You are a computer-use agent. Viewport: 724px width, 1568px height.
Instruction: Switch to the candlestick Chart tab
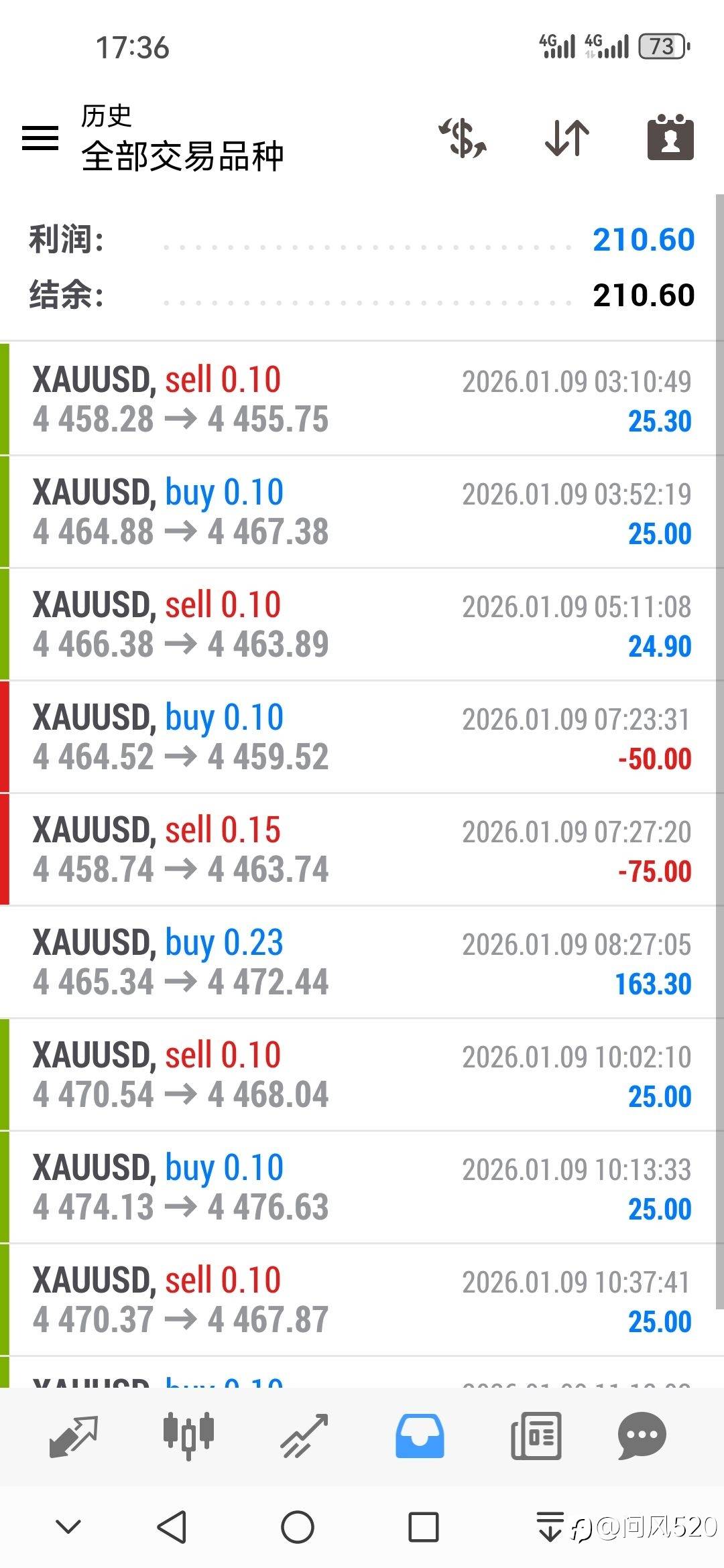click(x=188, y=1437)
